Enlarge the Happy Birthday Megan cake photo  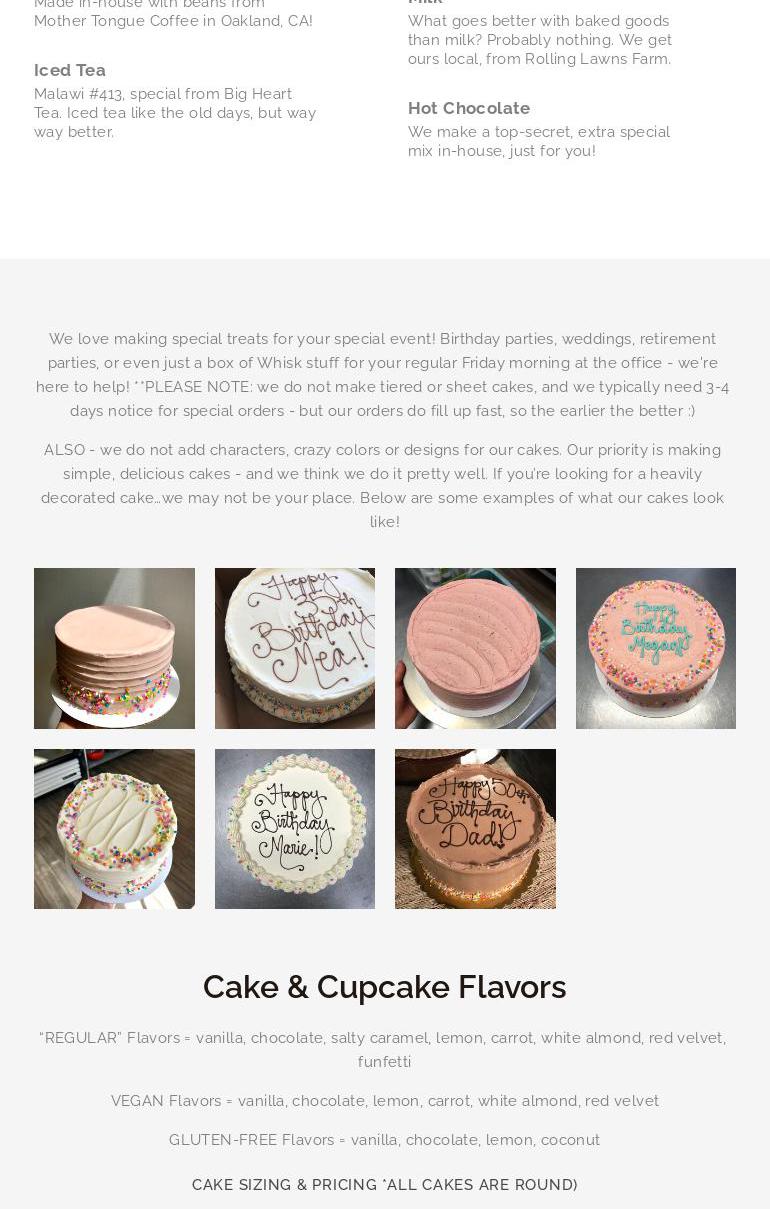[x=655, y=648]
